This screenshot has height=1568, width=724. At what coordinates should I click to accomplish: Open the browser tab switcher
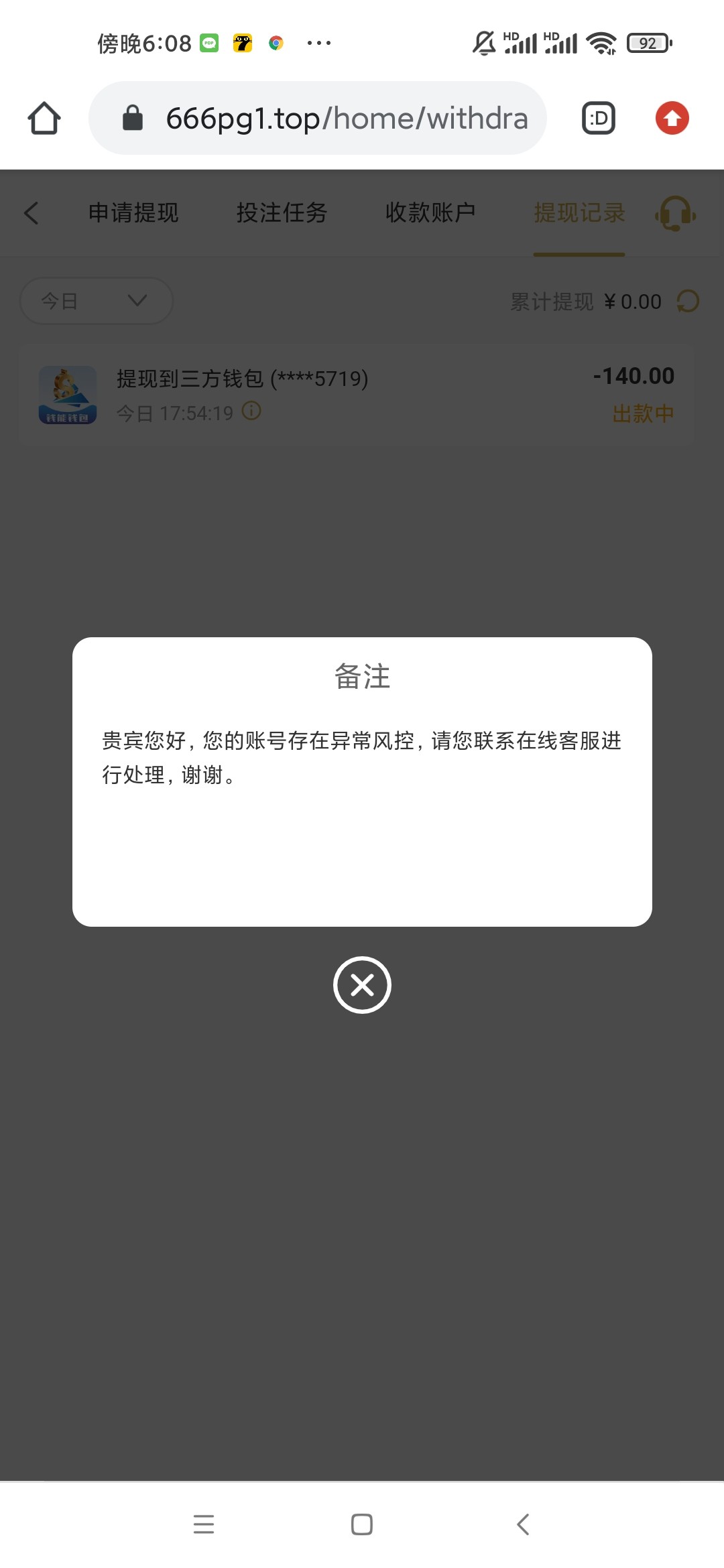[598, 119]
